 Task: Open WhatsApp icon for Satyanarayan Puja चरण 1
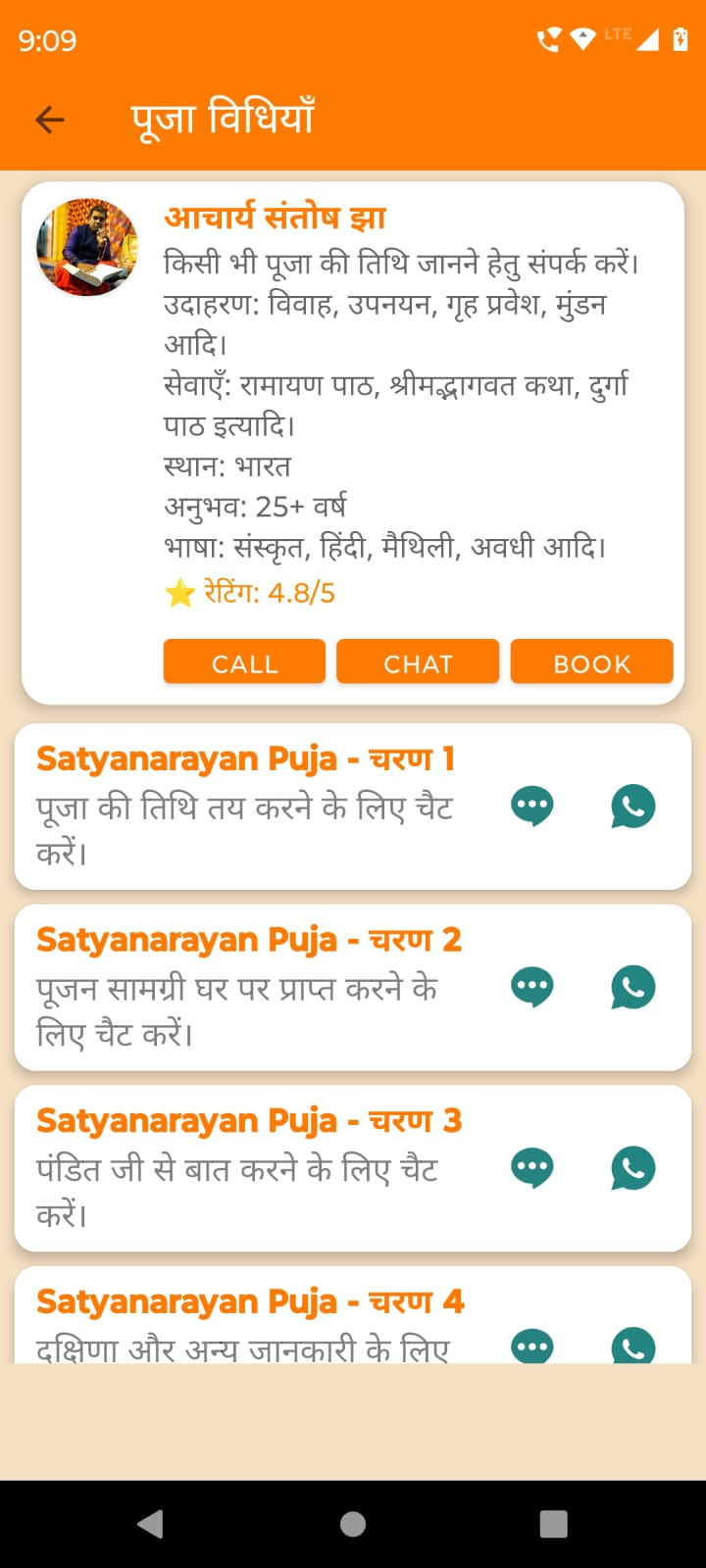(x=632, y=807)
